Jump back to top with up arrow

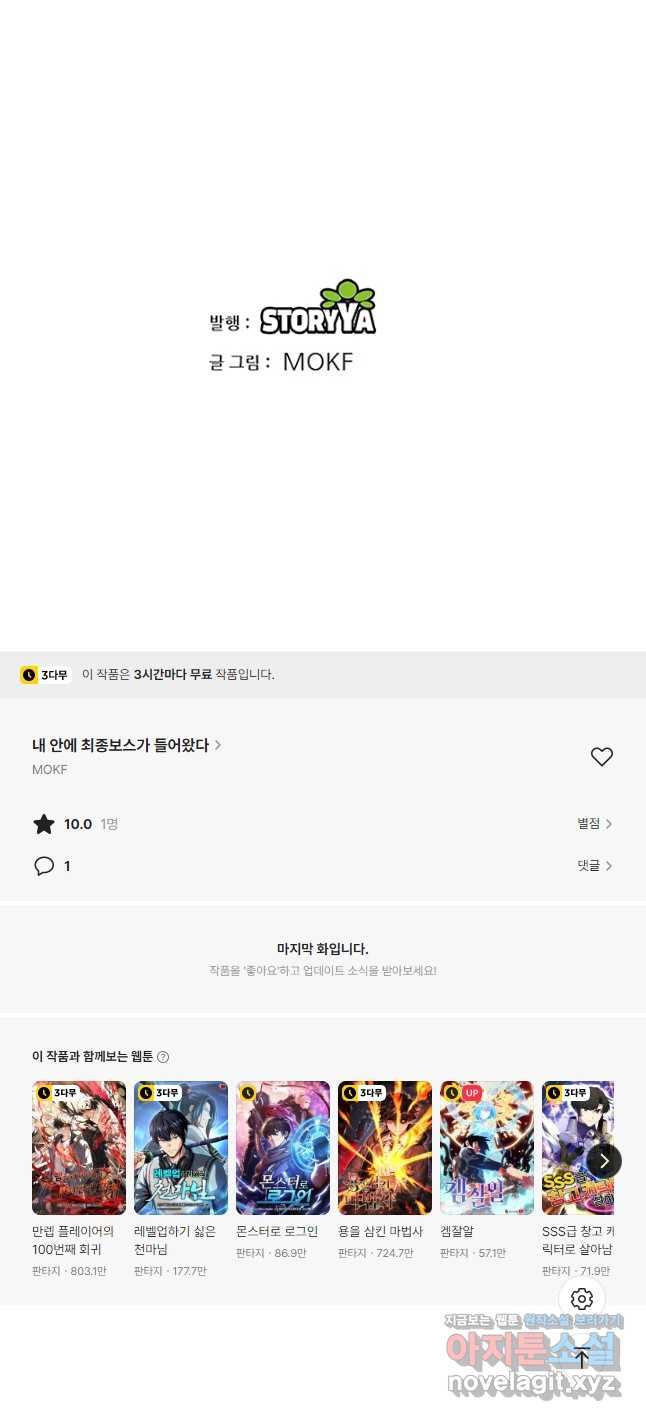582,1358
